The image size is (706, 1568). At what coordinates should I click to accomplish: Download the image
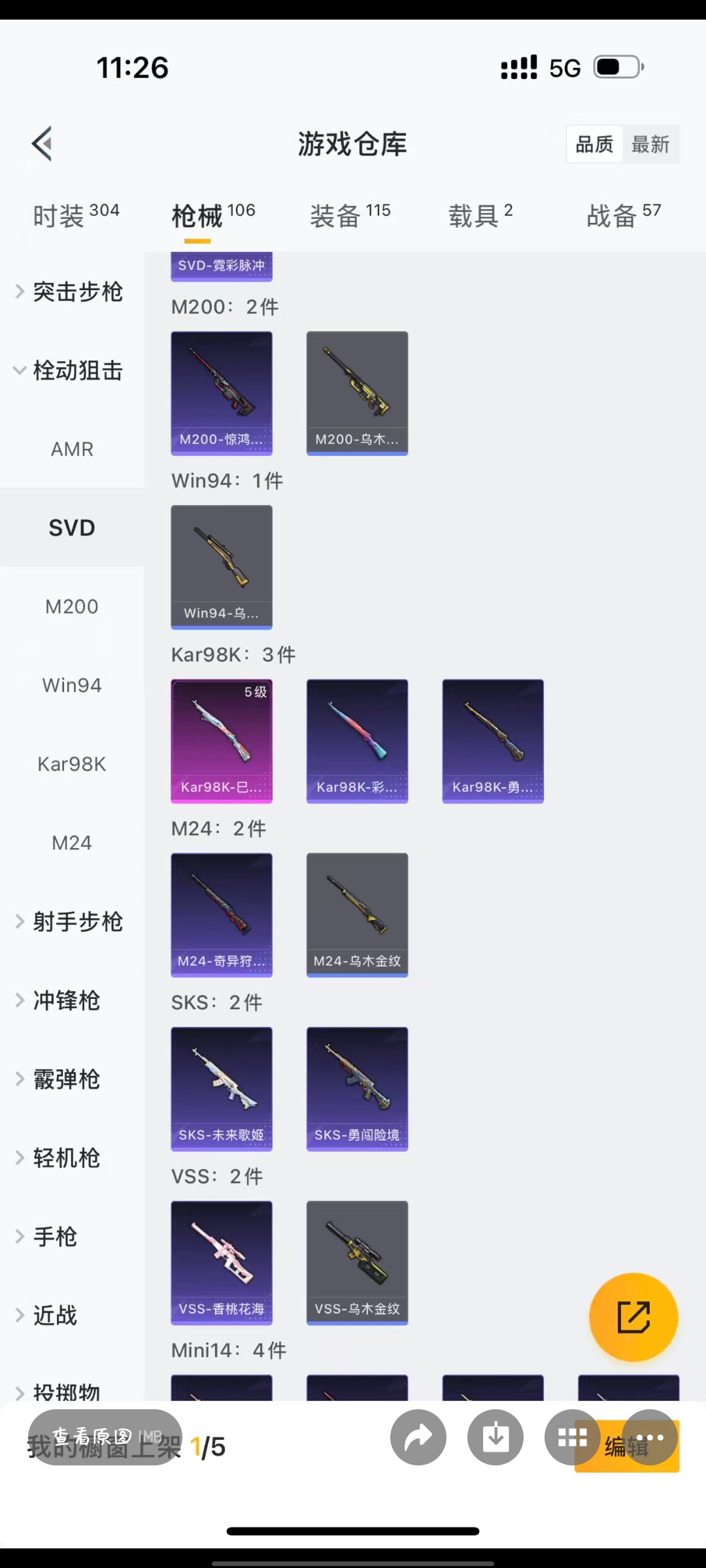[x=495, y=1437]
